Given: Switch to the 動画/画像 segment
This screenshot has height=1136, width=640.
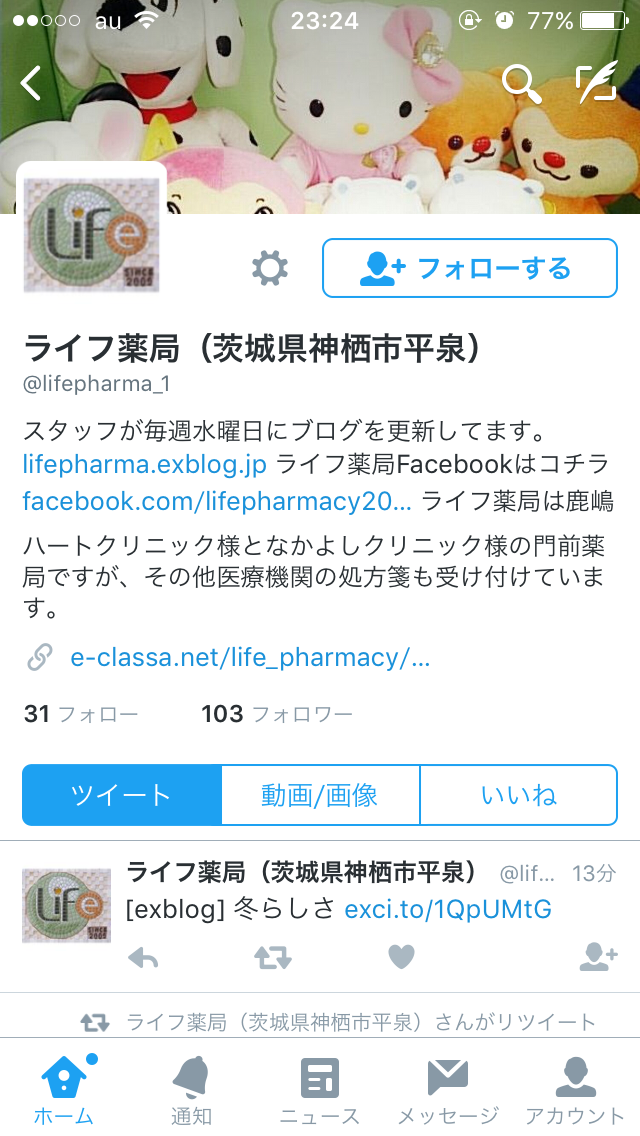Looking at the screenshot, I should coord(320,795).
